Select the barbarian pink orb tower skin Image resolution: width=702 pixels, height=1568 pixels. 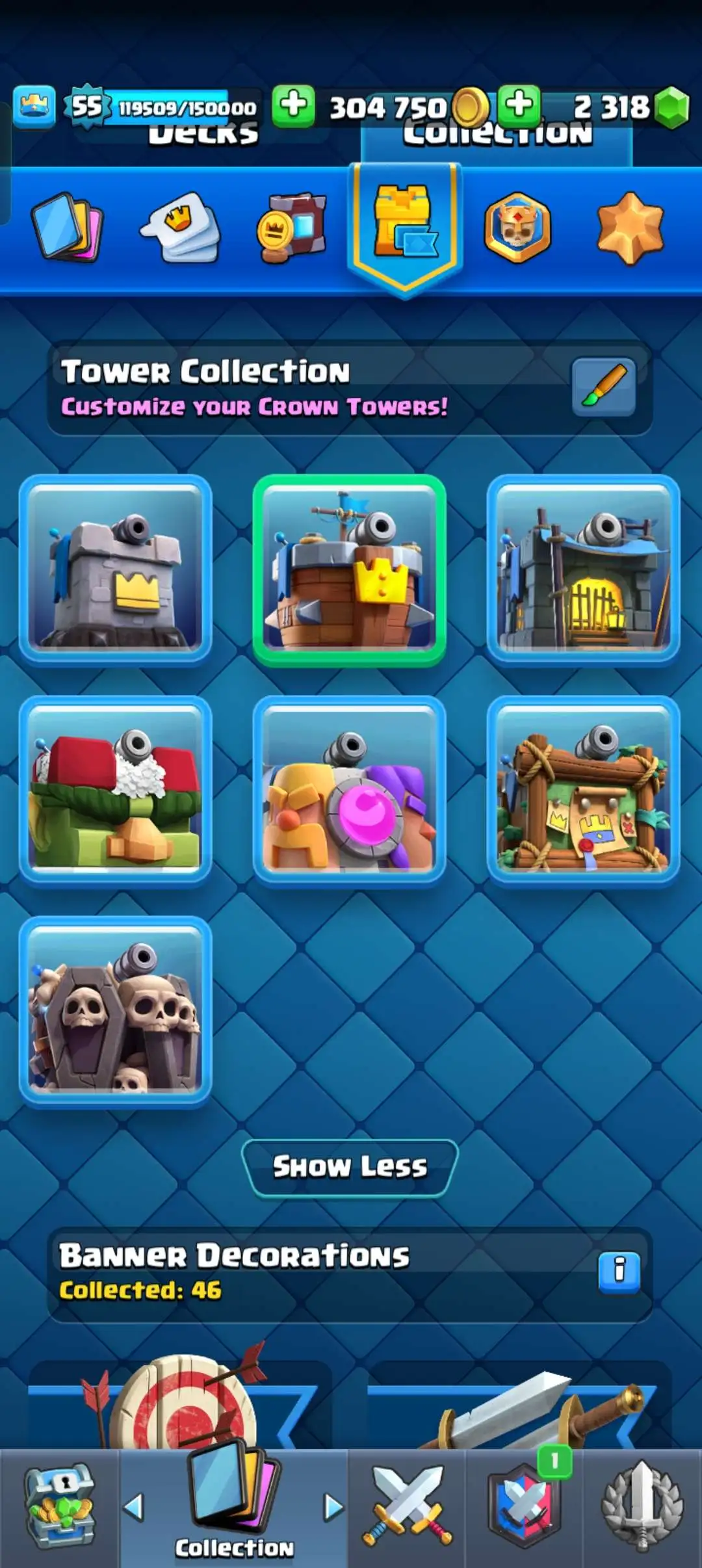350,790
